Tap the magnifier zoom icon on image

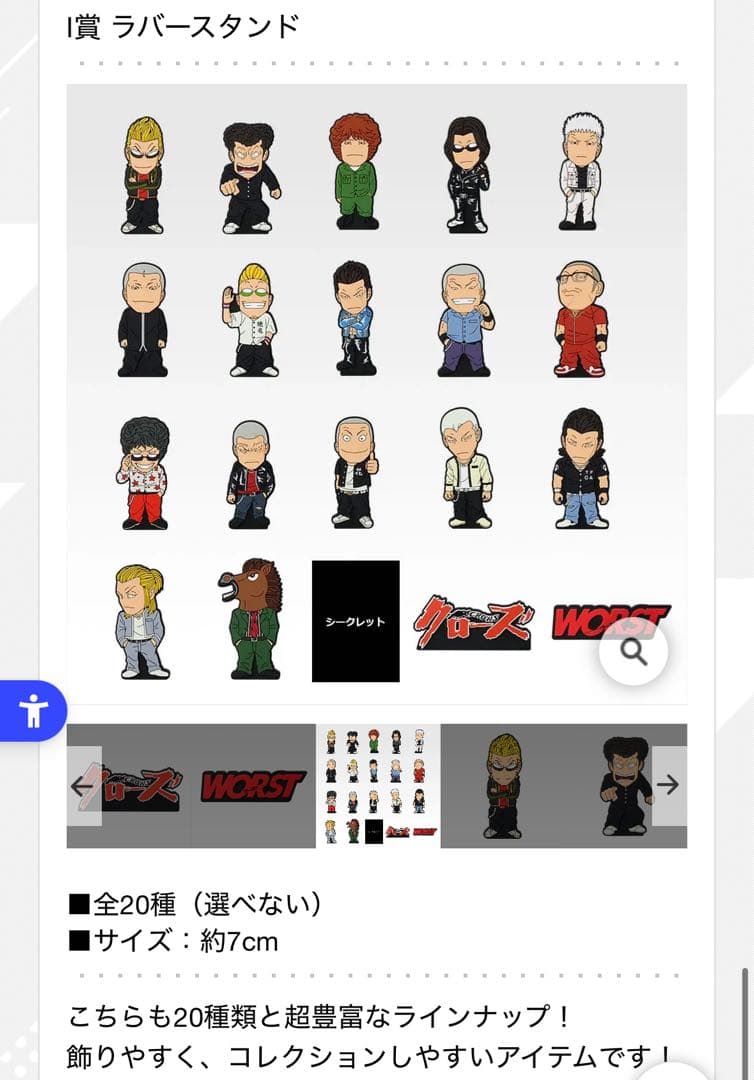tap(634, 653)
